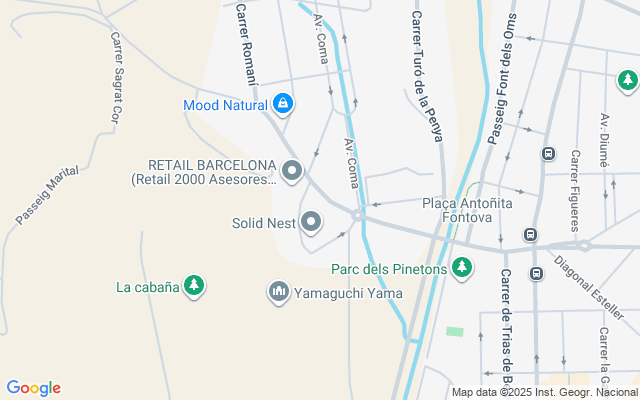Image resolution: width=640 pixels, height=400 pixels.
Task: Select the La cabaña park marker
Action: pyautogui.click(x=194, y=286)
